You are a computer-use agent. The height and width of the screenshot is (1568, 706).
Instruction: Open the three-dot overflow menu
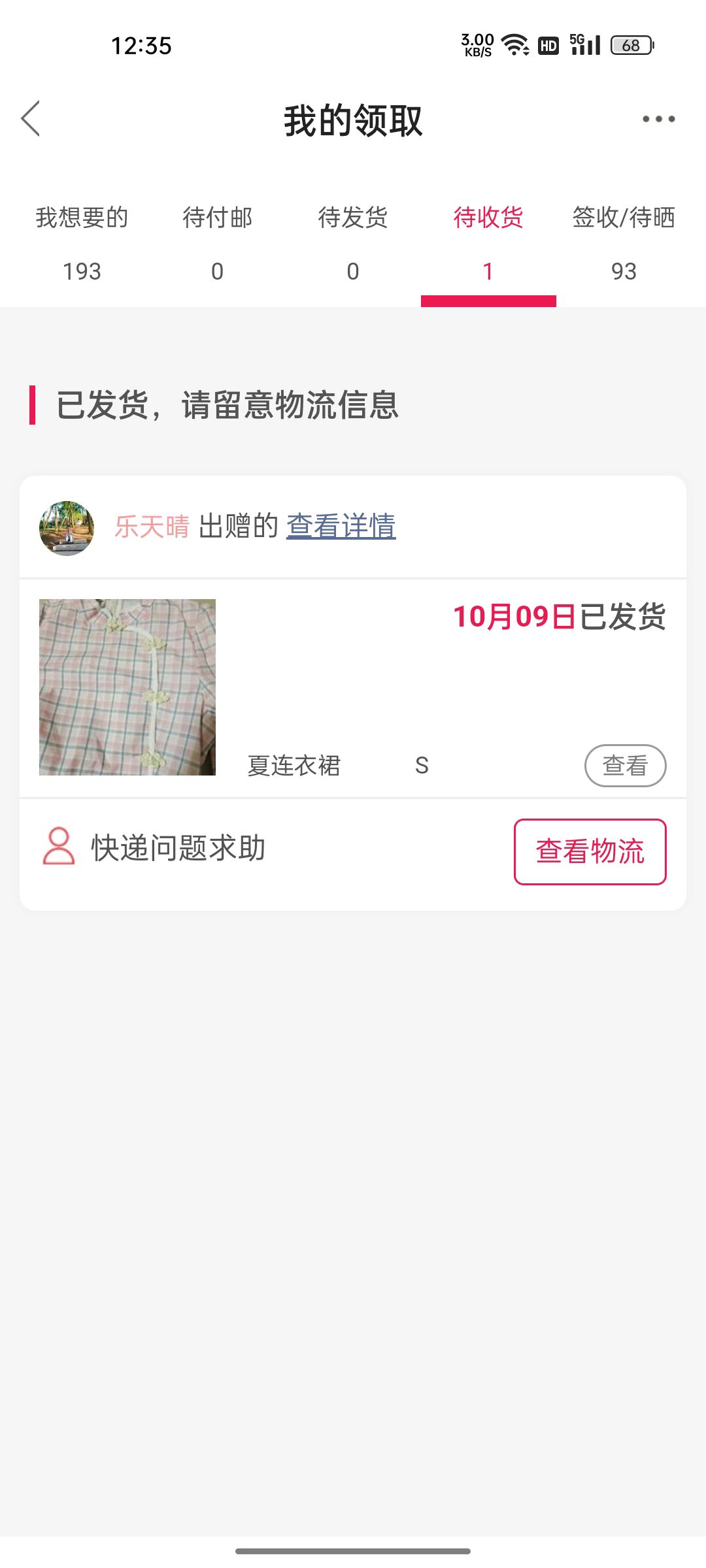[x=658, y=119]
